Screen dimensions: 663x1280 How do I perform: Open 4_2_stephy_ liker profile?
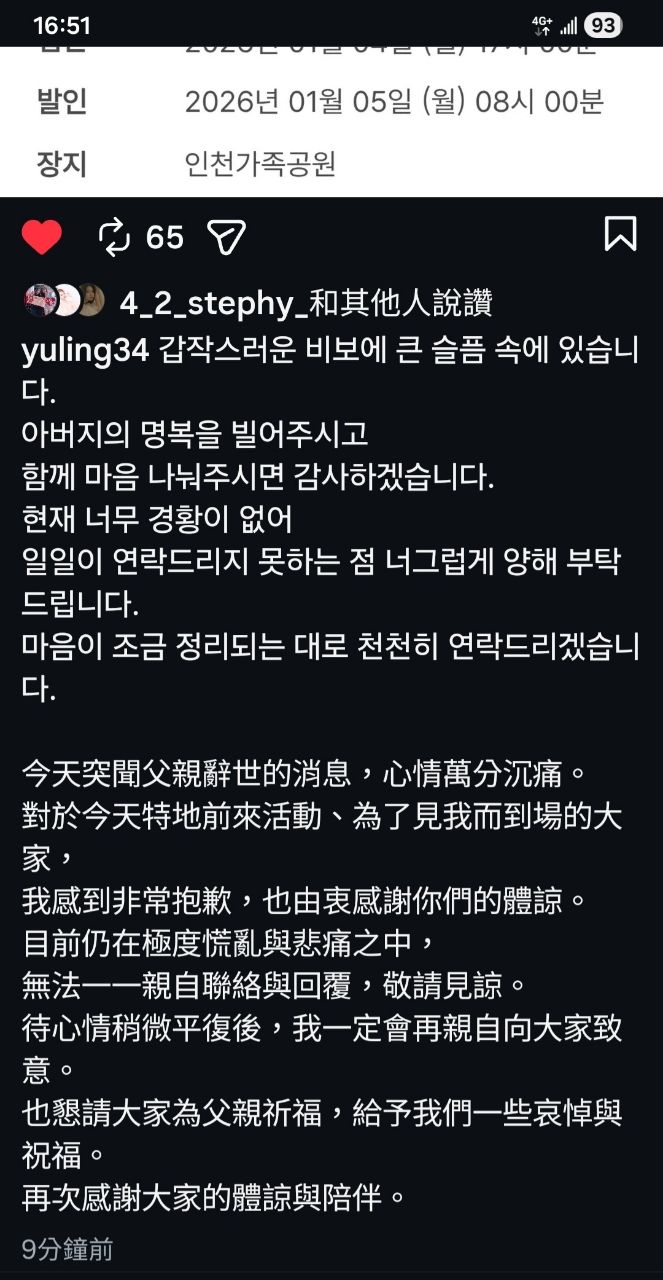tap(212, 302)
